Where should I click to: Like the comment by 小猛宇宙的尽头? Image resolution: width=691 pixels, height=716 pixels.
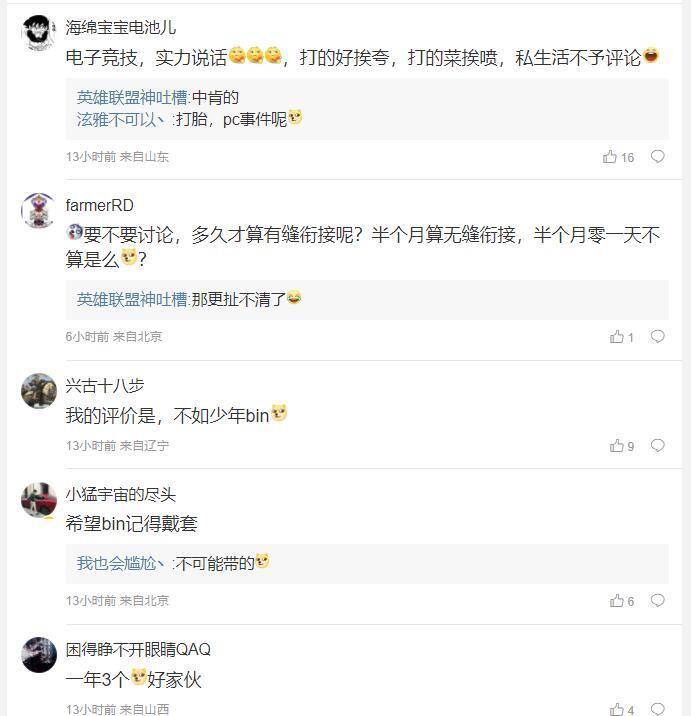pyautogui.click(x=617, y=601)
